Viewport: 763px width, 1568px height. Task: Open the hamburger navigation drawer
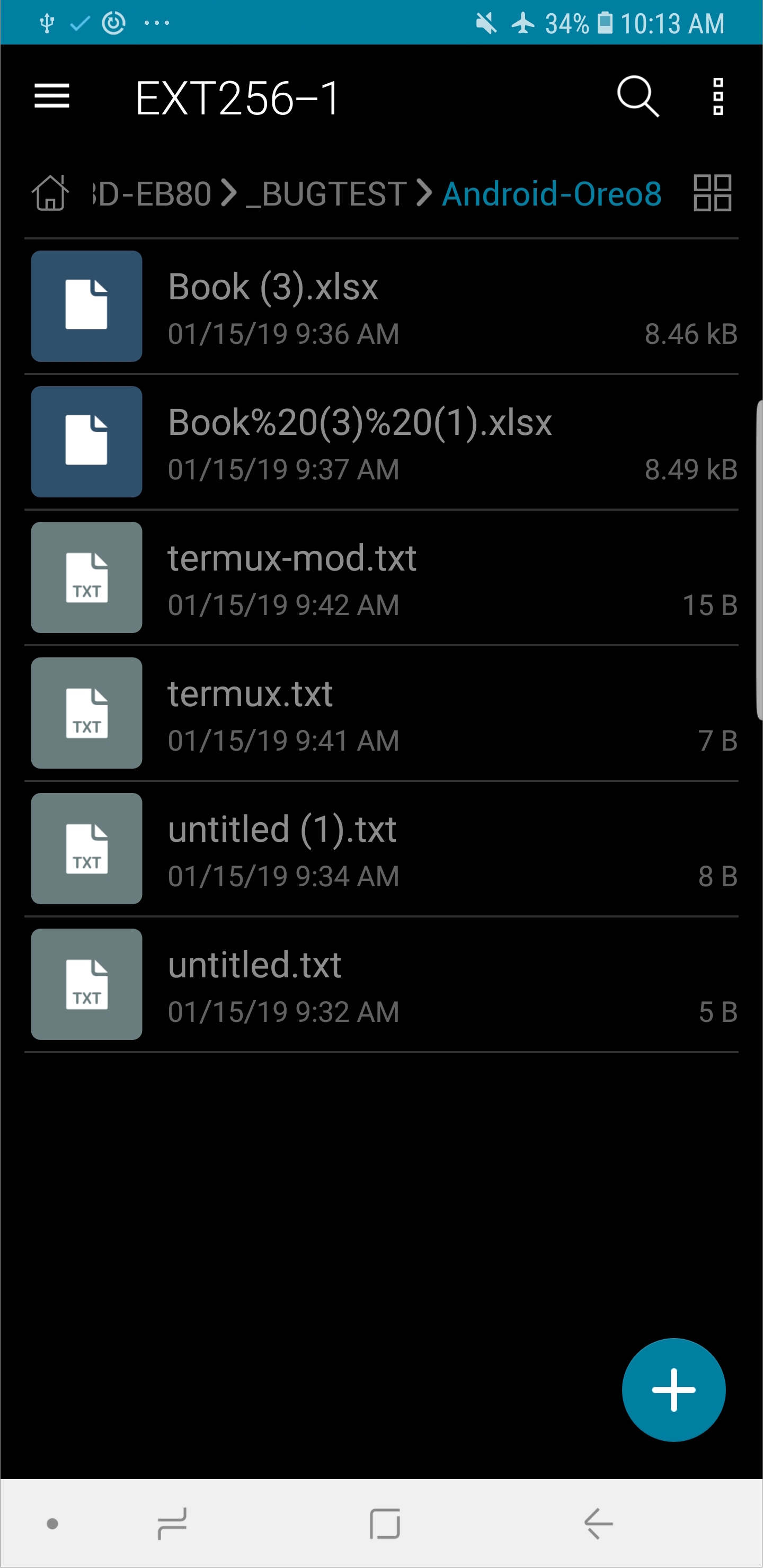[52, 96]
